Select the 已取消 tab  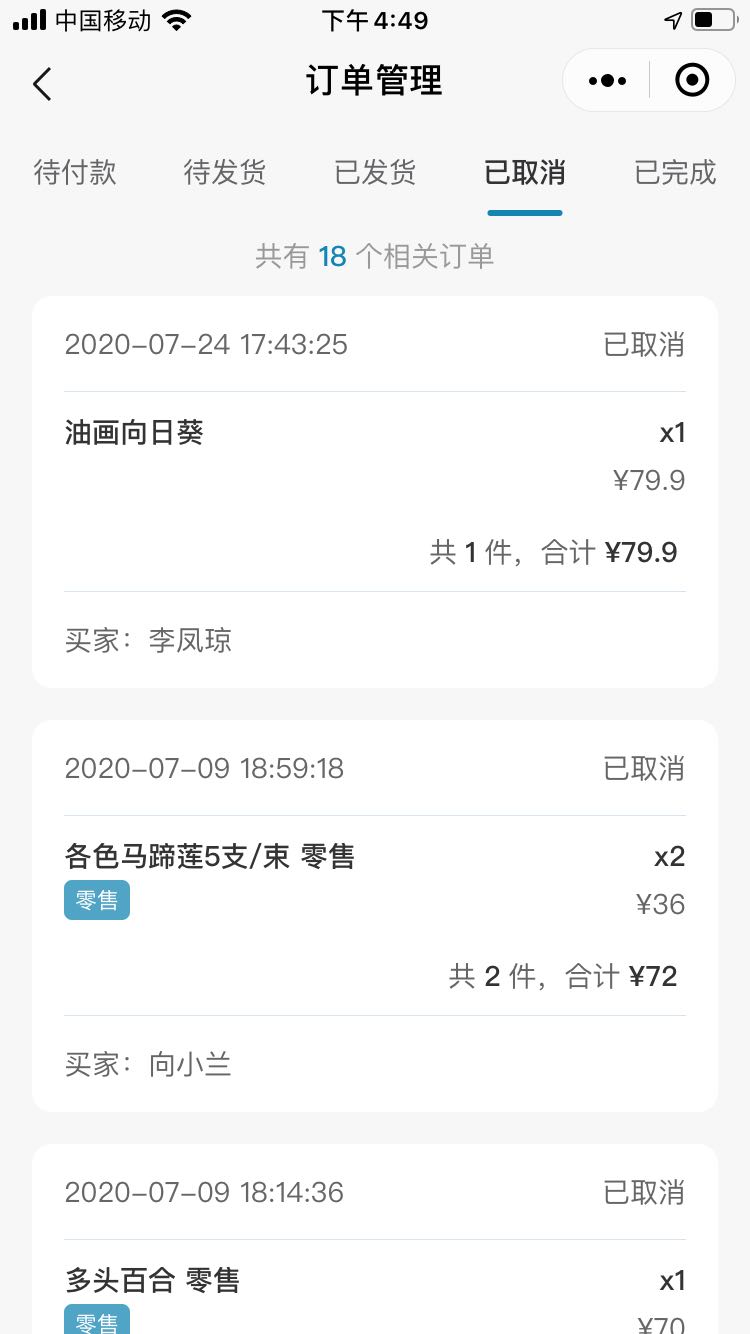click(525, 172)
